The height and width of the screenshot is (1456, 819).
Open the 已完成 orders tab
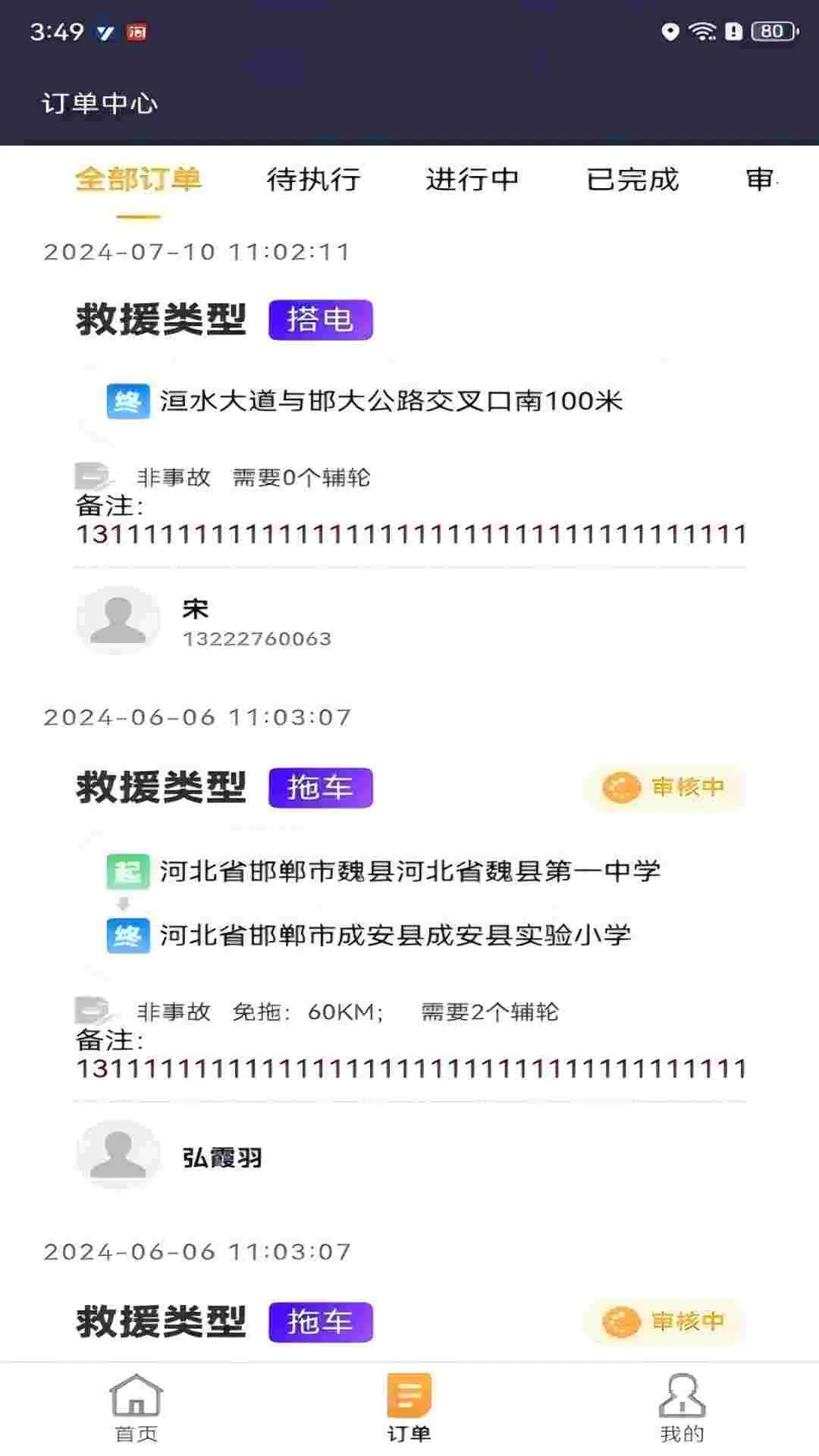coord(633,180)
